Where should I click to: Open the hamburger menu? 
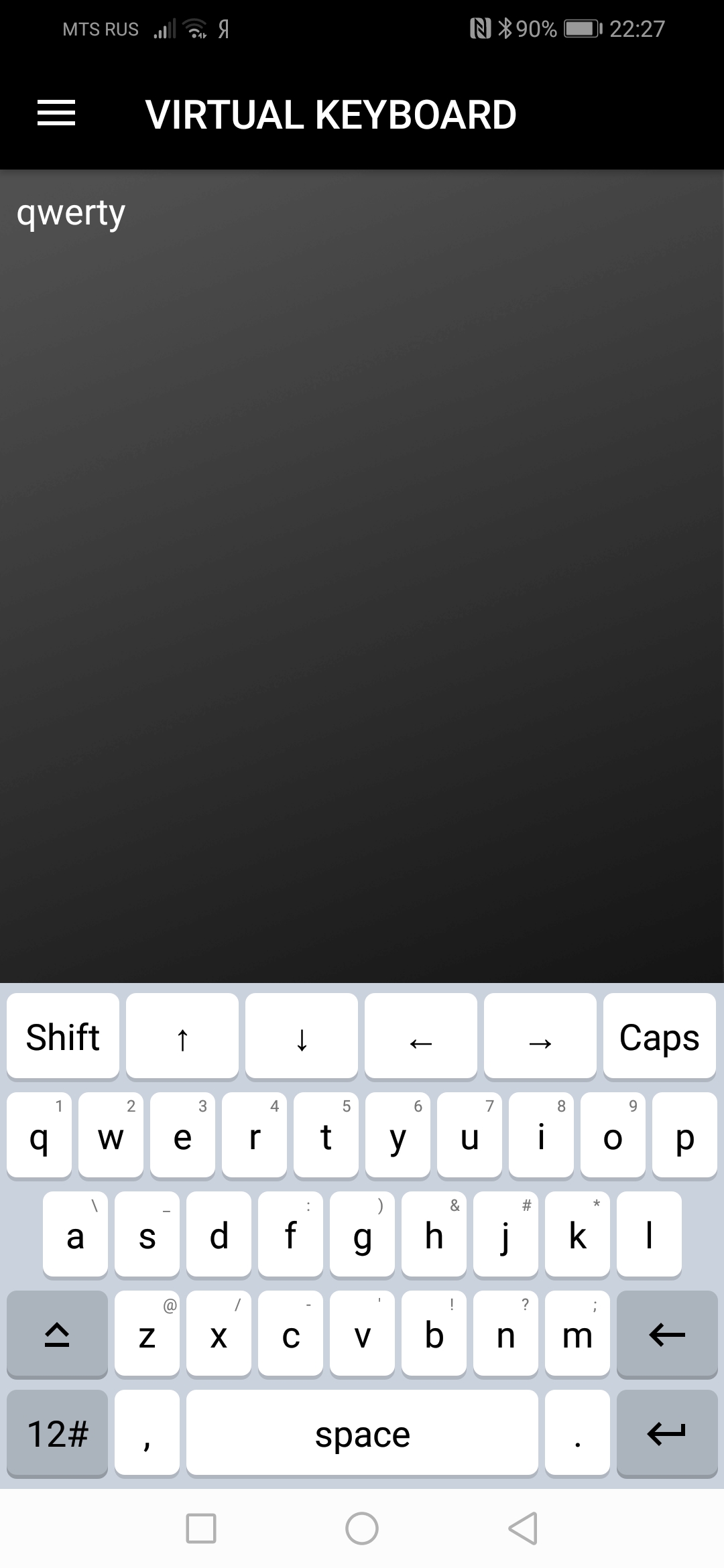pos(56,113)
